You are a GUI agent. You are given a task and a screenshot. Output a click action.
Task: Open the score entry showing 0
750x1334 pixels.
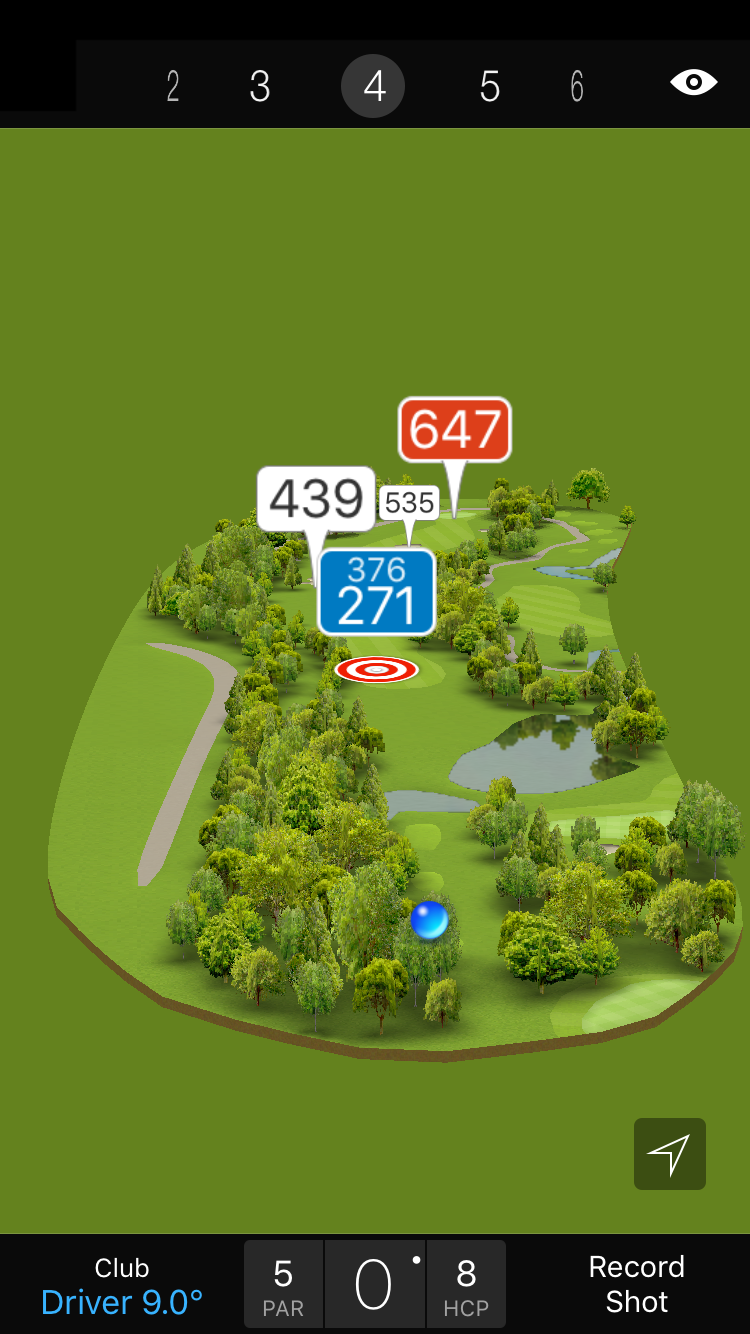374,1285
